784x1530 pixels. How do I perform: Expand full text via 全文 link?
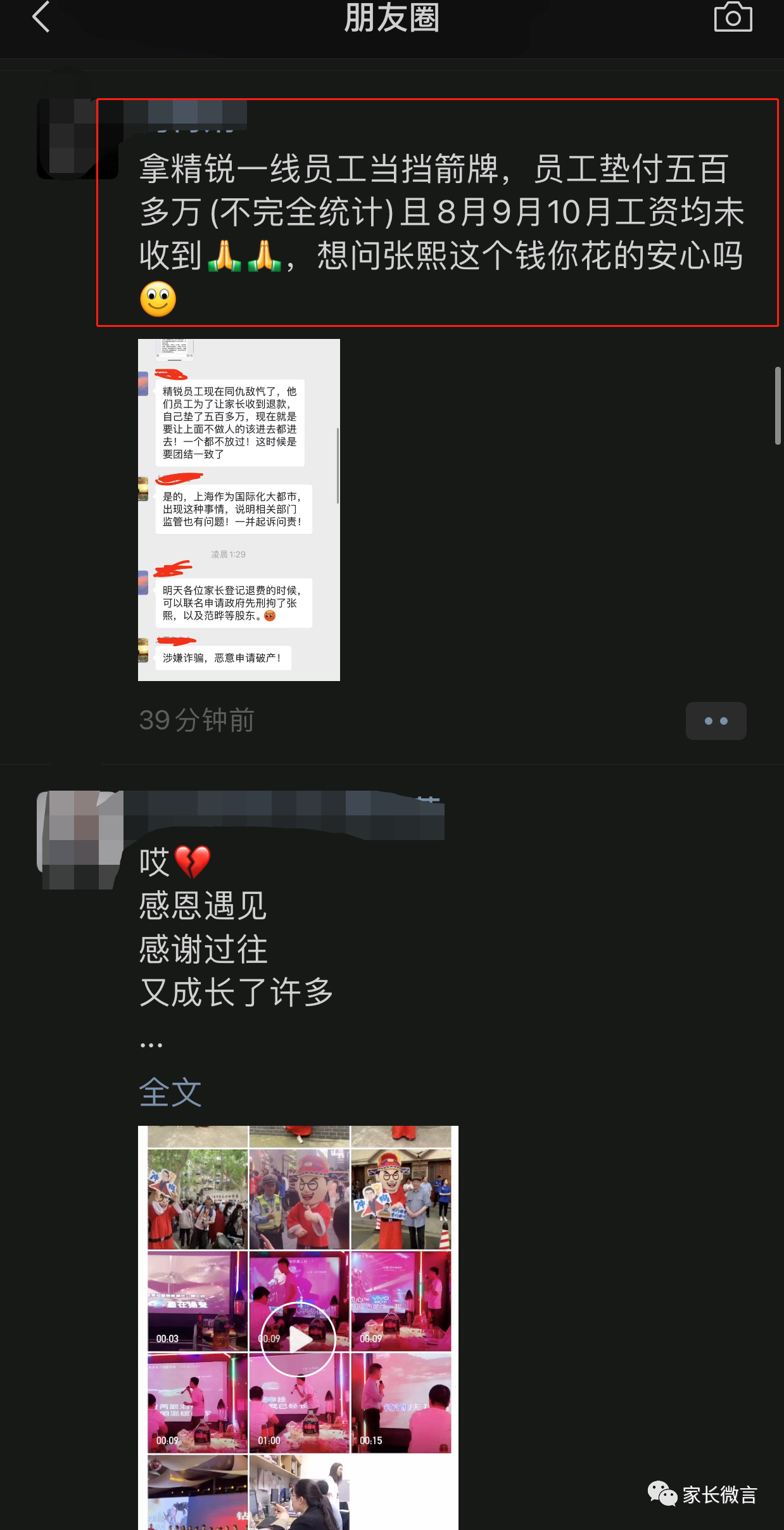click(x=170, y=1092)
